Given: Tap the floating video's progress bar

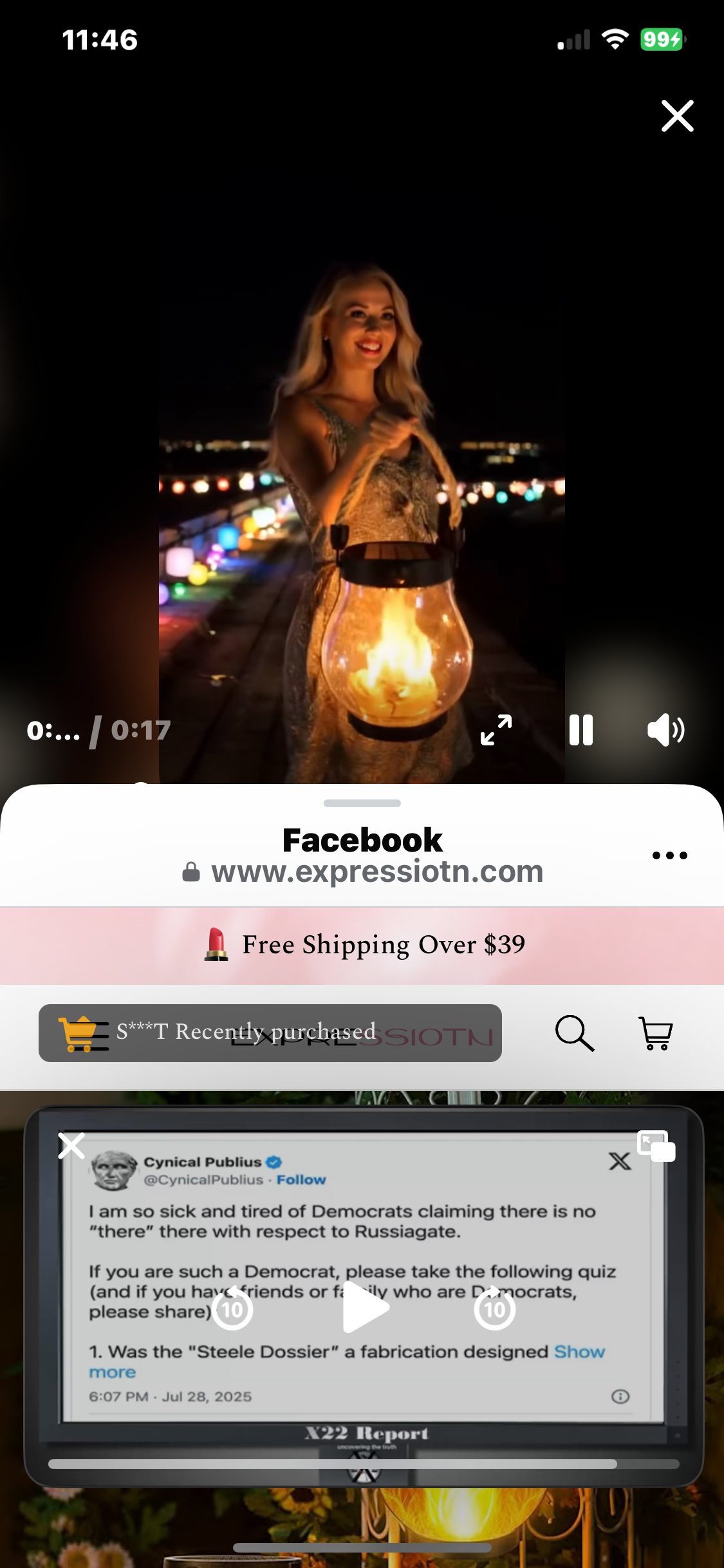Looking at the screenshot, I should point(364,1464).
